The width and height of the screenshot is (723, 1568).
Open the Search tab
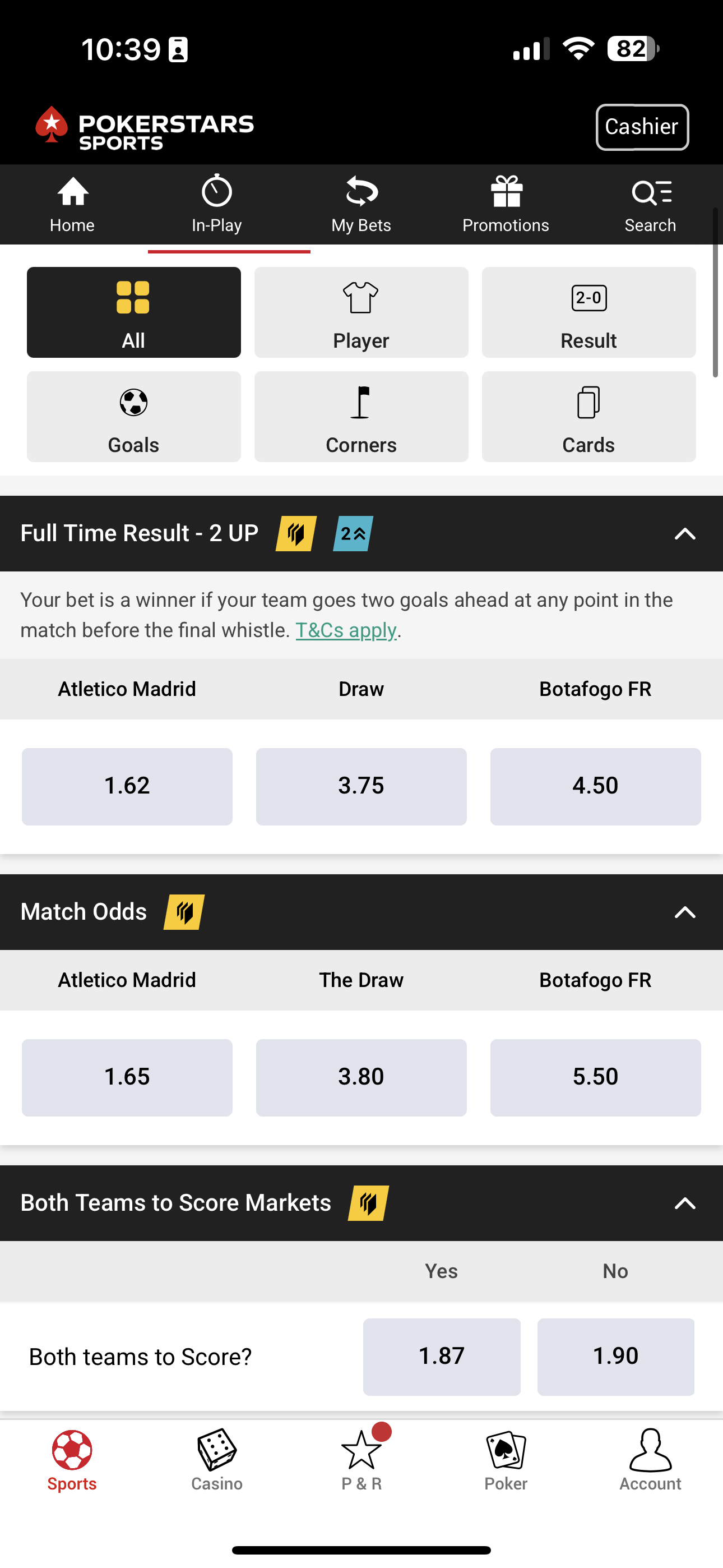[650, 205]
